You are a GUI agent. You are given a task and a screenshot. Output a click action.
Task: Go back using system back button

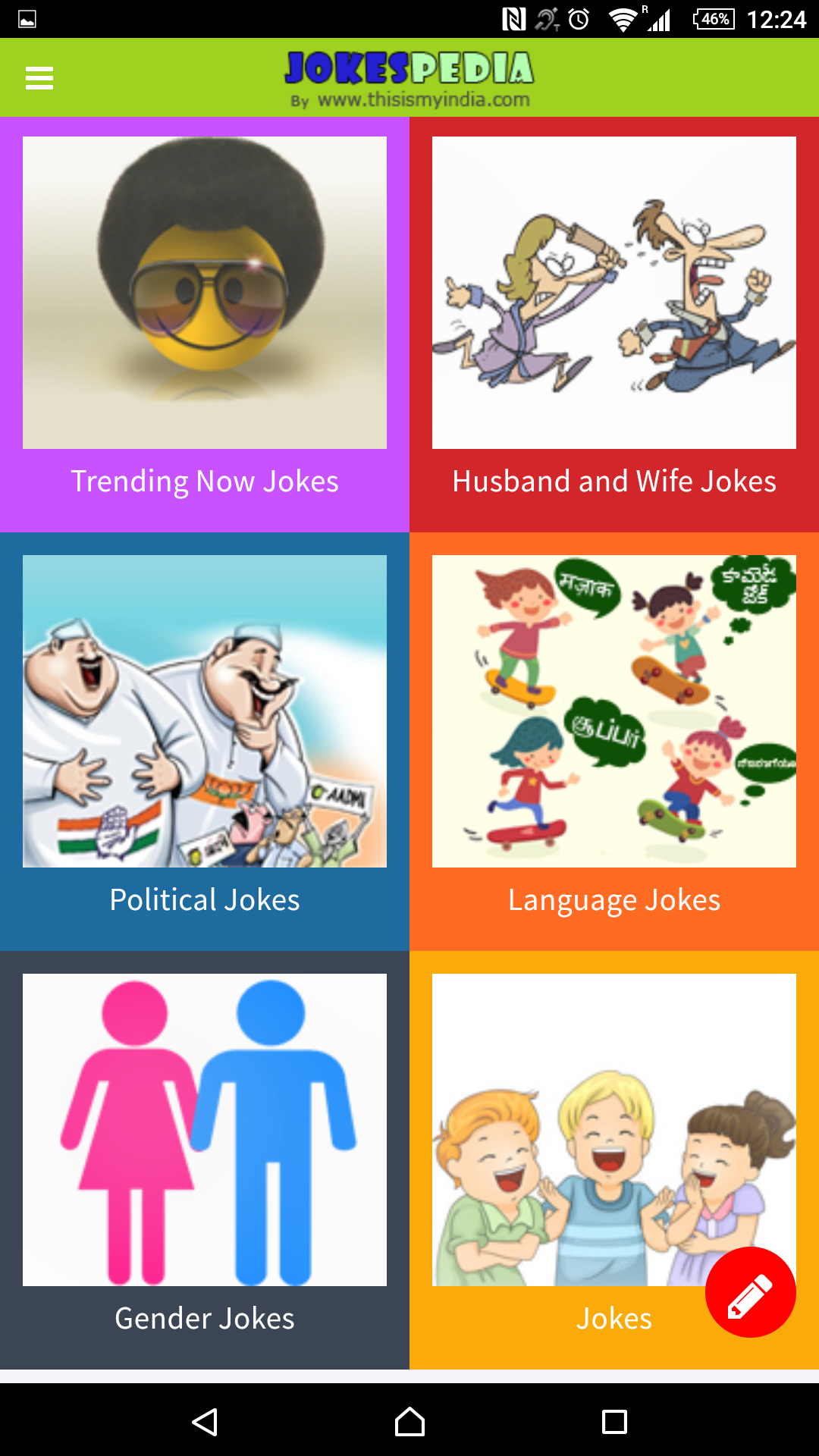point(205,1422)
